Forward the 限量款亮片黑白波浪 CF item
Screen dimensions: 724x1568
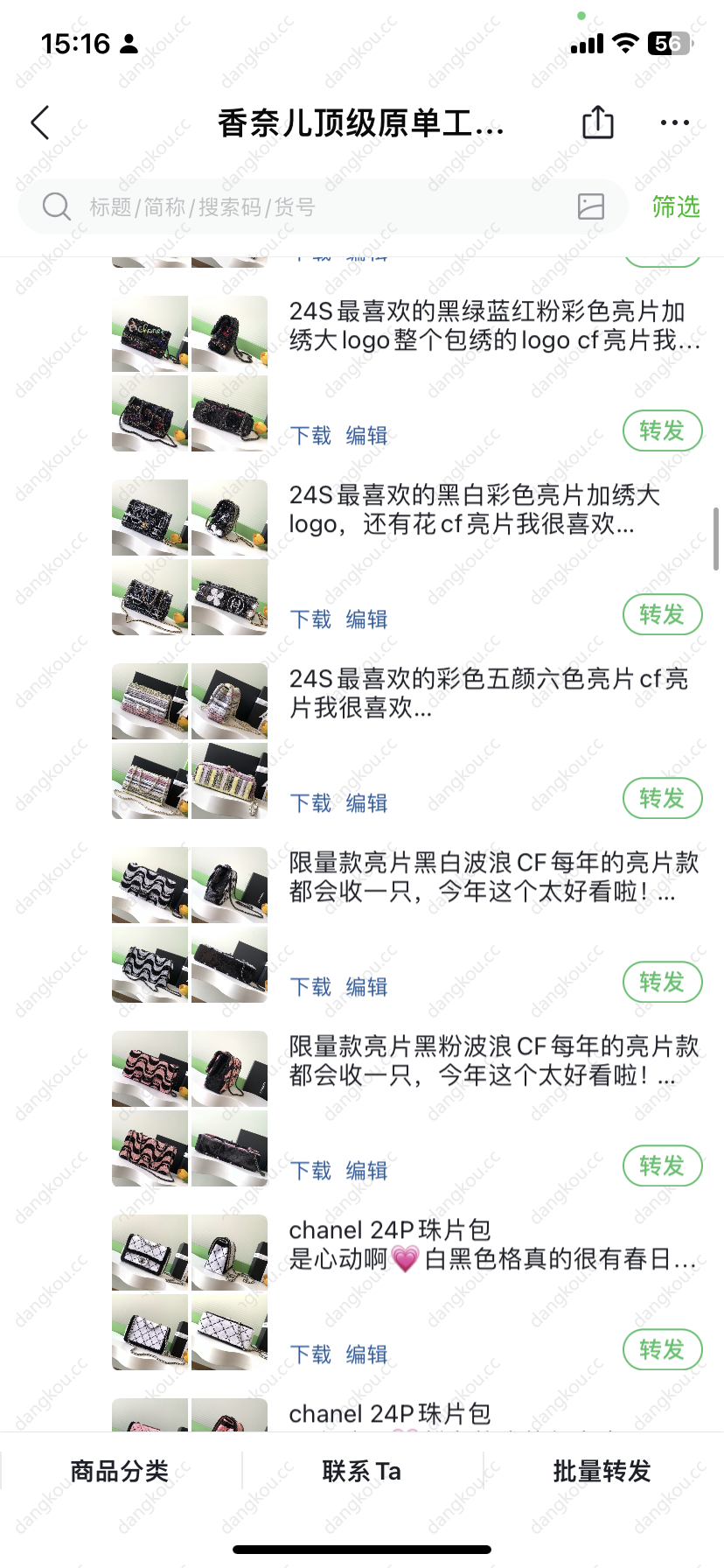click(x=662, y=982)
